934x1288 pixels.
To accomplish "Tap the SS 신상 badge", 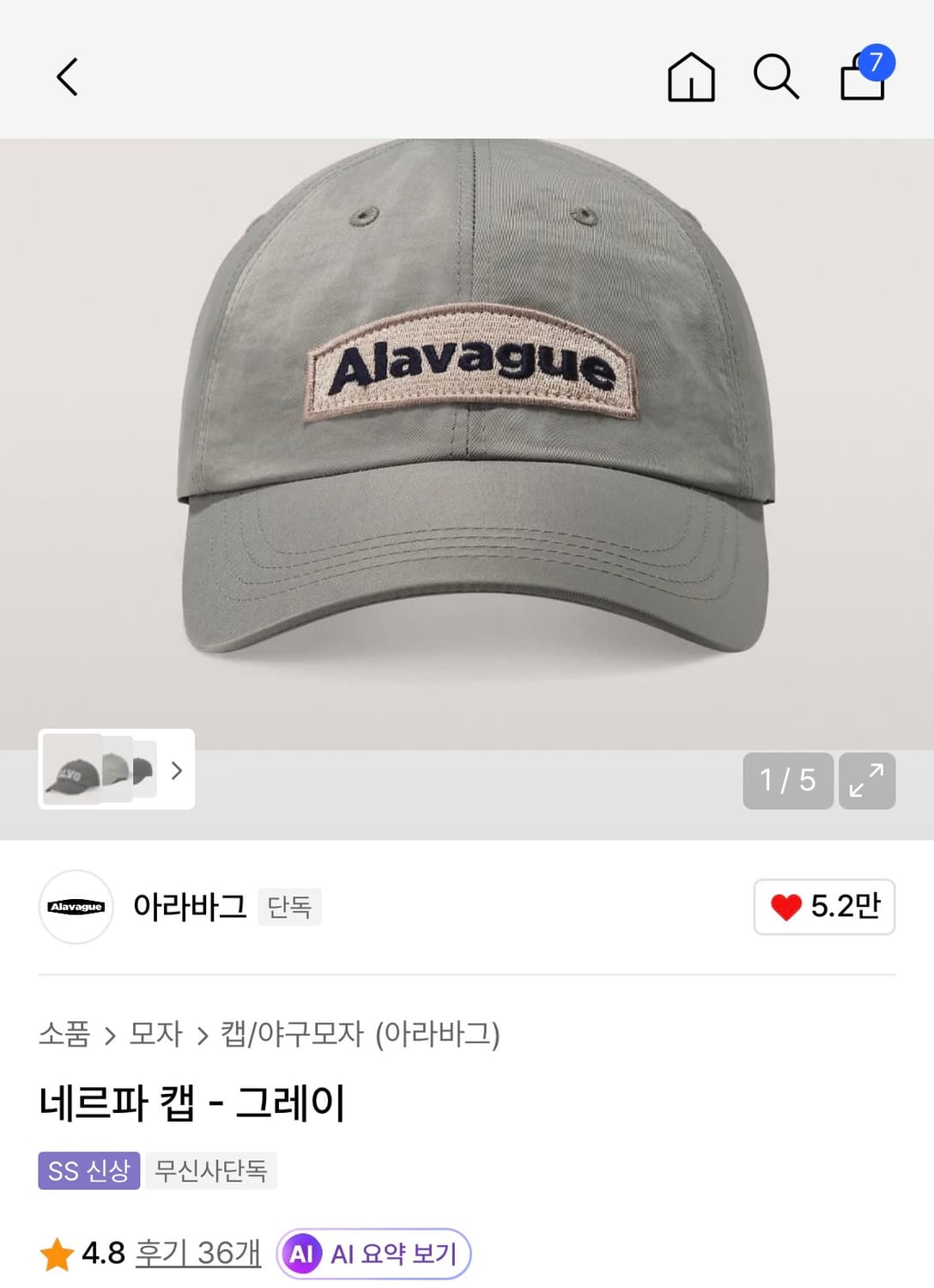I will tap(88, 1170).
